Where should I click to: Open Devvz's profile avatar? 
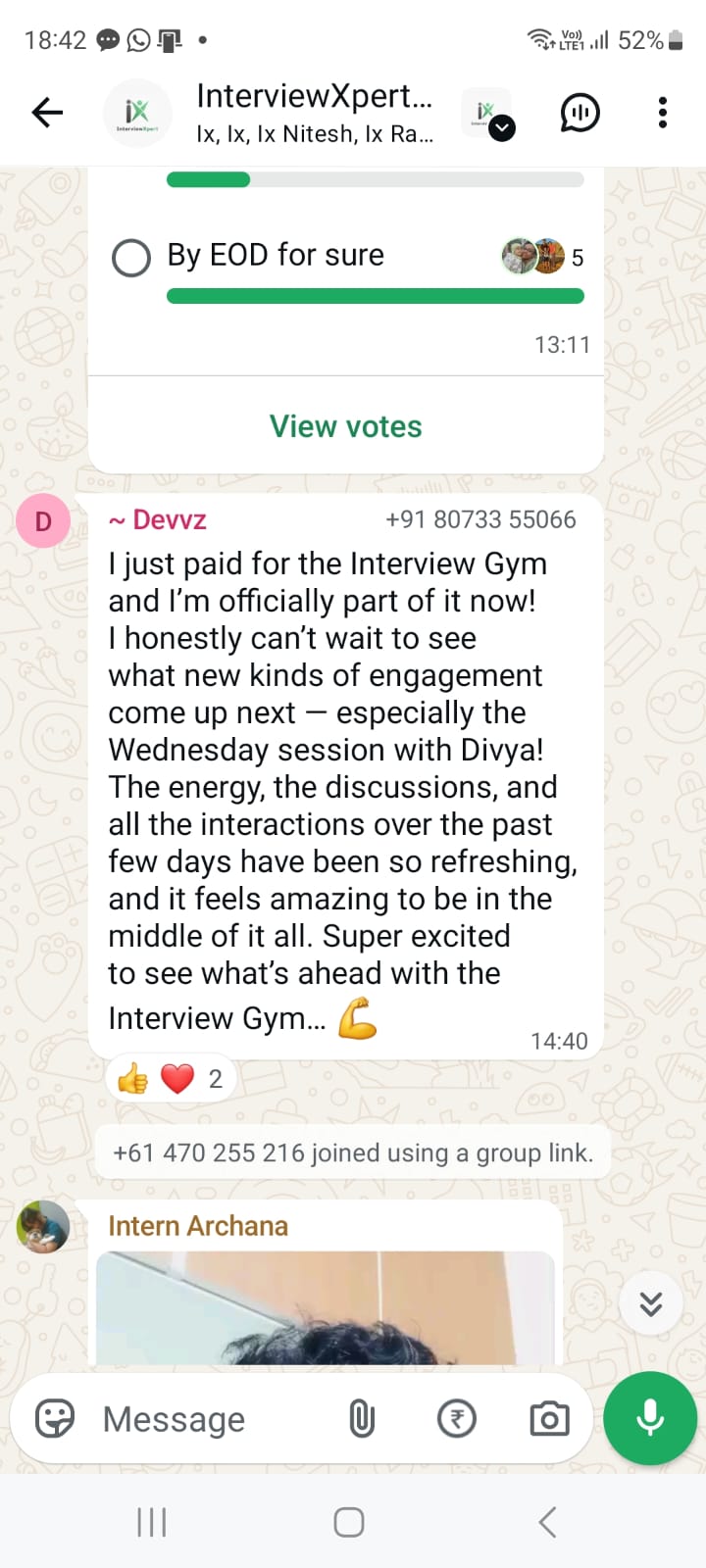pyautogui.click(x=43, y=520)
